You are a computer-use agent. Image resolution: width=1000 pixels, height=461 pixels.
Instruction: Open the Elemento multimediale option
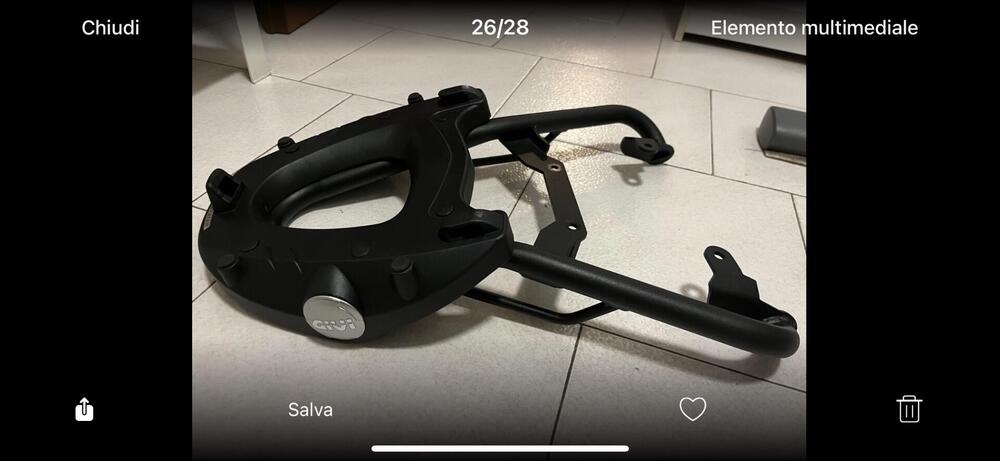tap(813, 28)
